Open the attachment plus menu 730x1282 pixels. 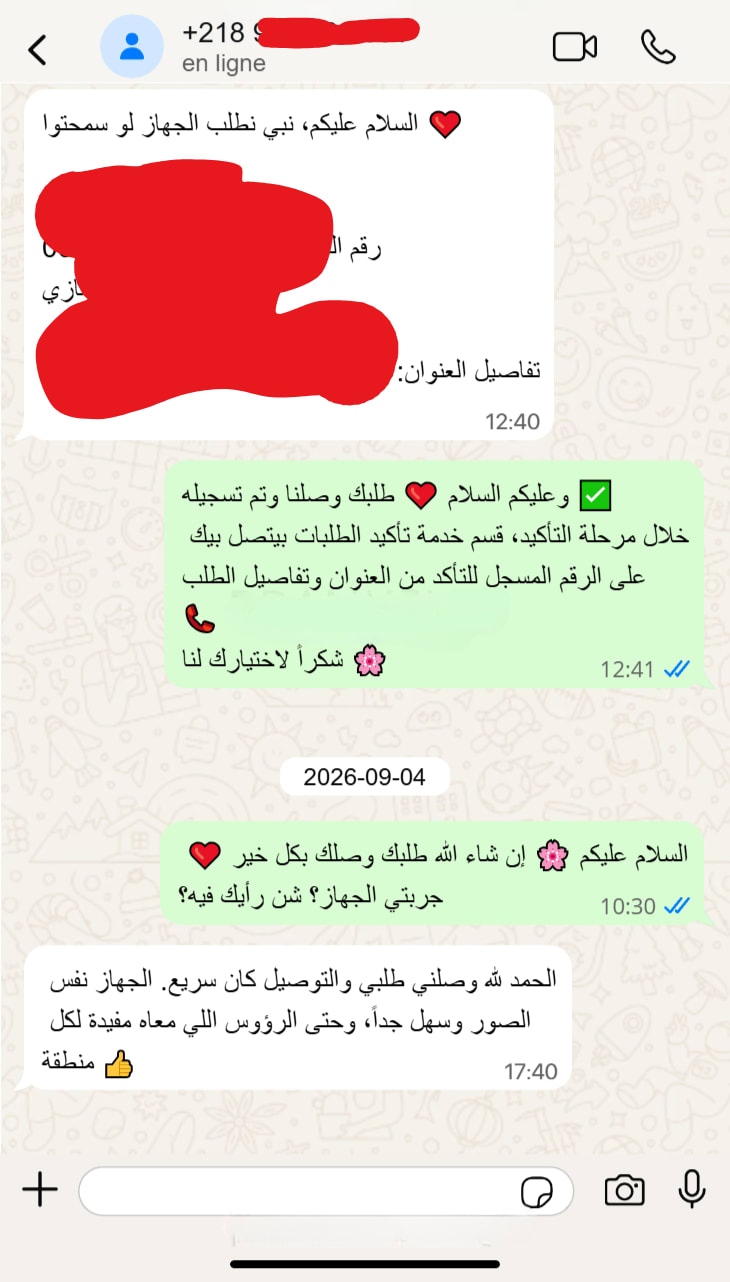pos(40,1189)
